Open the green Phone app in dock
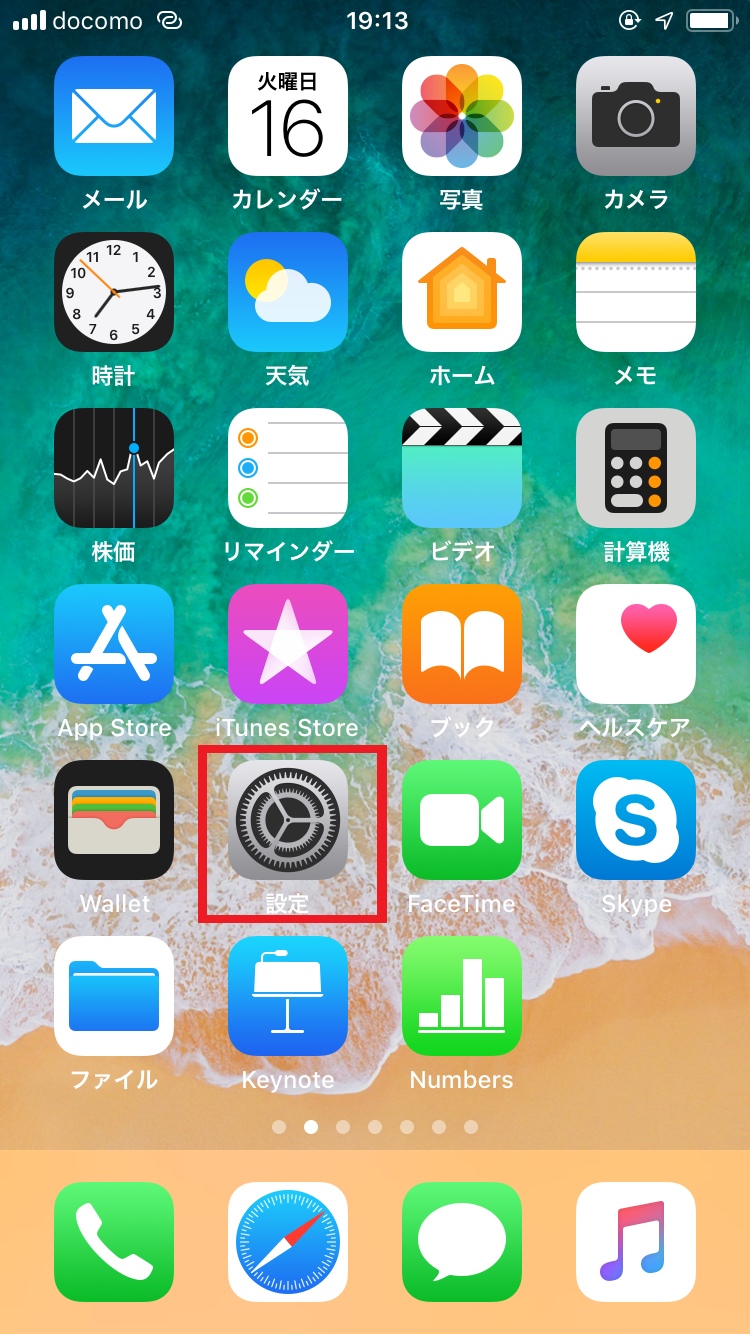Screen dimensions: 750x1334 click(114, 1242)
